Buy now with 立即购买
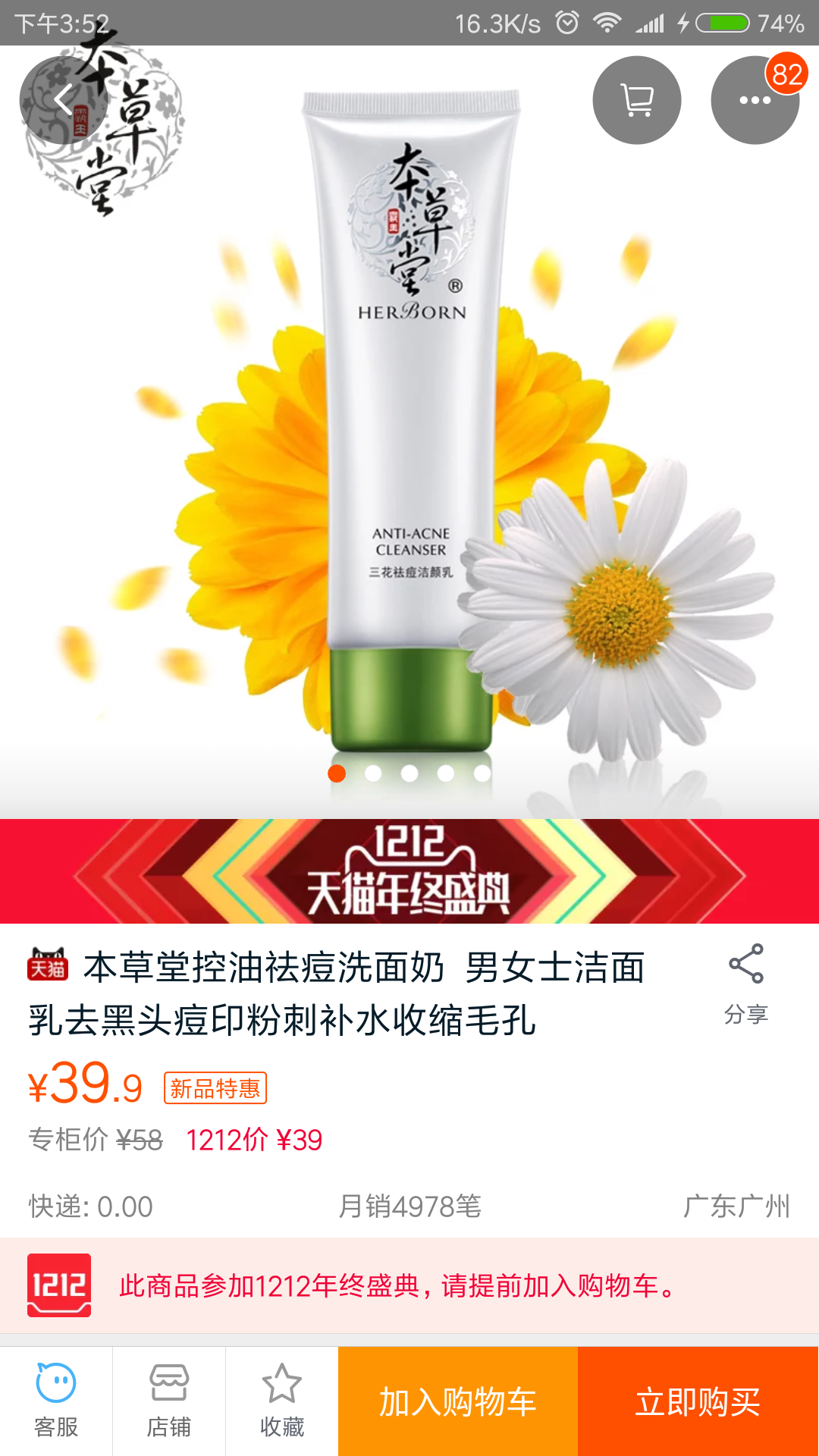Screen dimensions: 819x1456 click(698, 1401)
